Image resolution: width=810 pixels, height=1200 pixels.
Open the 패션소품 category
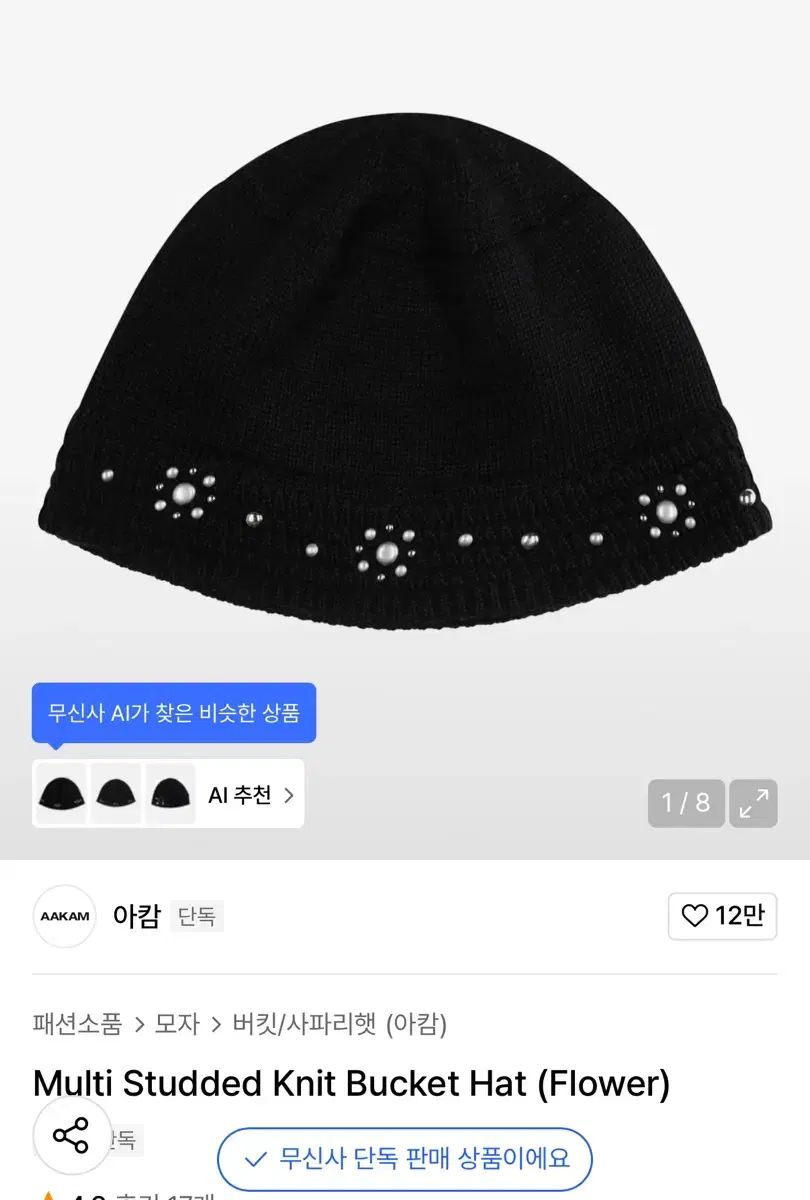77,1026
